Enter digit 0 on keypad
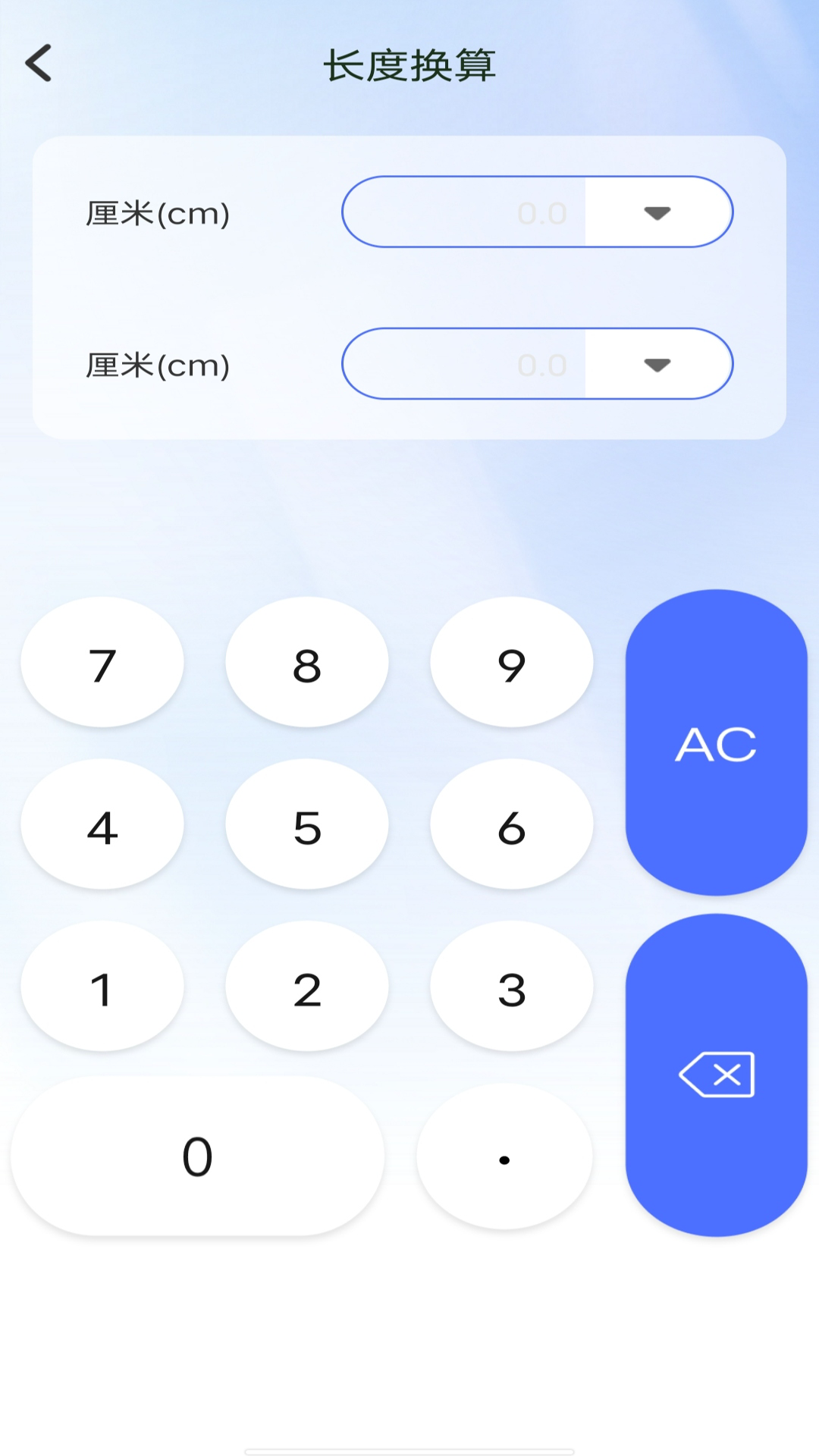 click(197, 1156)
